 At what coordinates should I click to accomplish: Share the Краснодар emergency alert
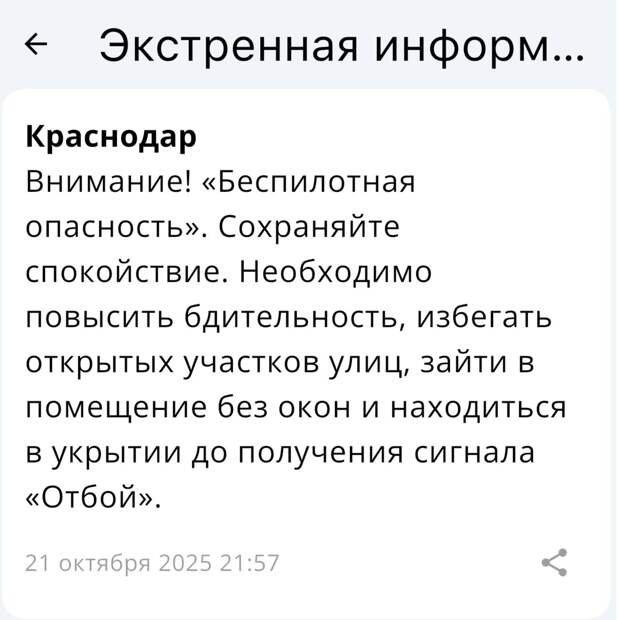[554, 562]
